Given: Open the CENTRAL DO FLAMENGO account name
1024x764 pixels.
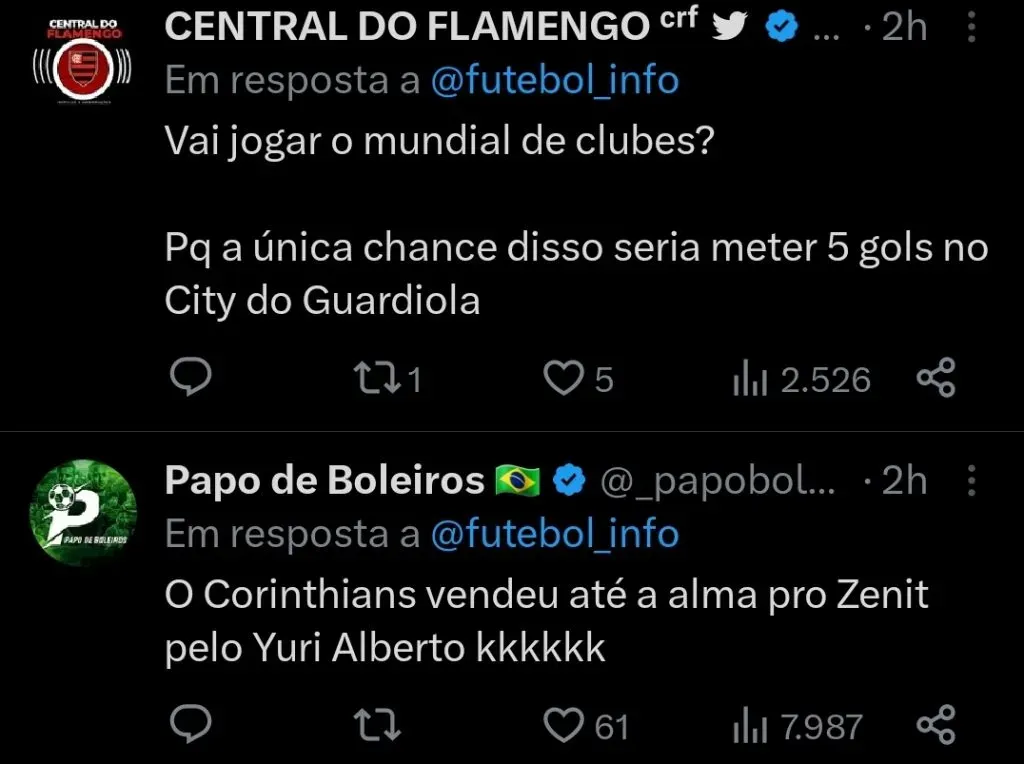Looking at the screenshot, I should 406,28.
